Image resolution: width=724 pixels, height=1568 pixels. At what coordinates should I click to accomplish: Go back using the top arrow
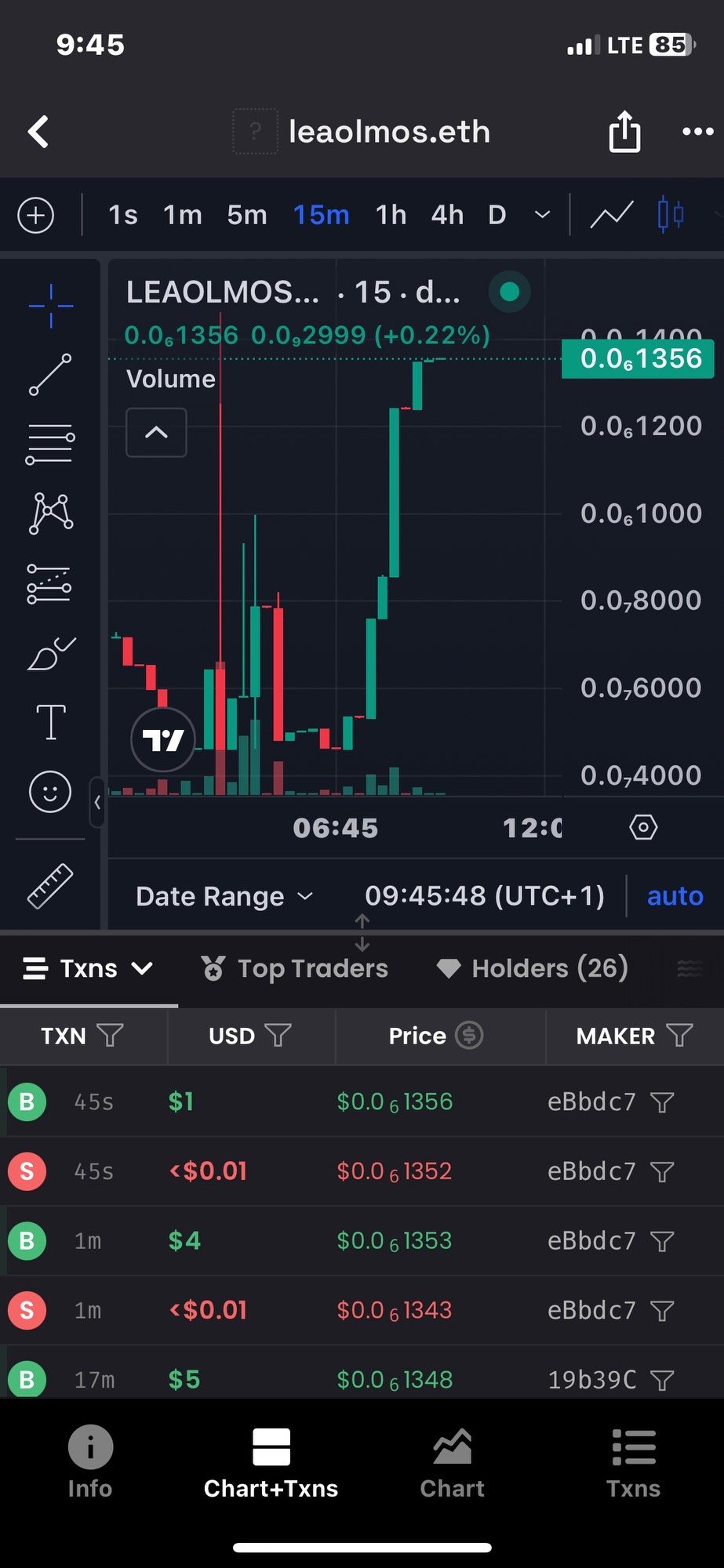coord(38,132)
